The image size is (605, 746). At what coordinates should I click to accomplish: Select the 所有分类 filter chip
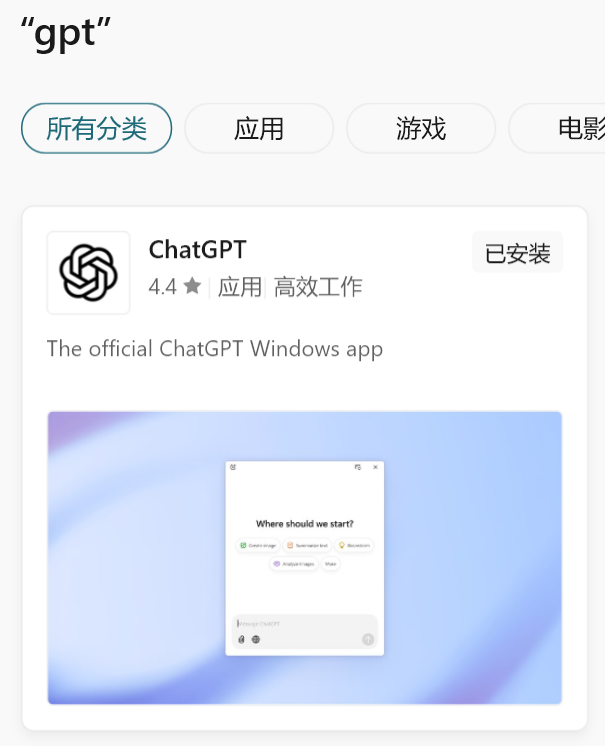coord(97,129)
